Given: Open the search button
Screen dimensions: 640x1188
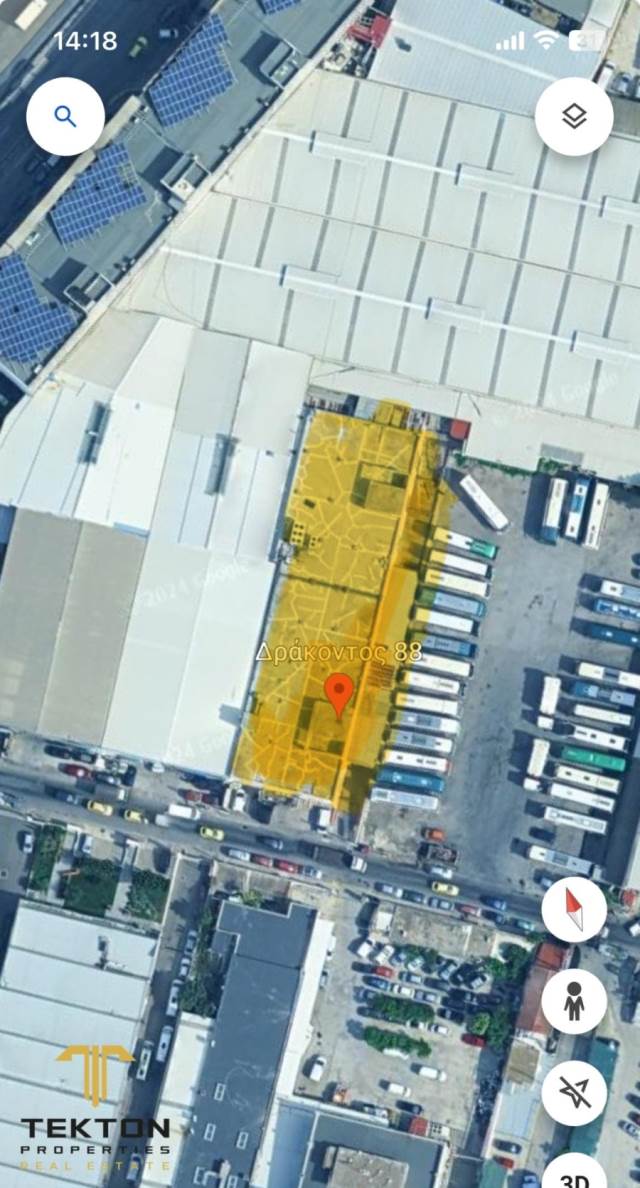Looking at the screenshot, I should click(x=65, y=116).
